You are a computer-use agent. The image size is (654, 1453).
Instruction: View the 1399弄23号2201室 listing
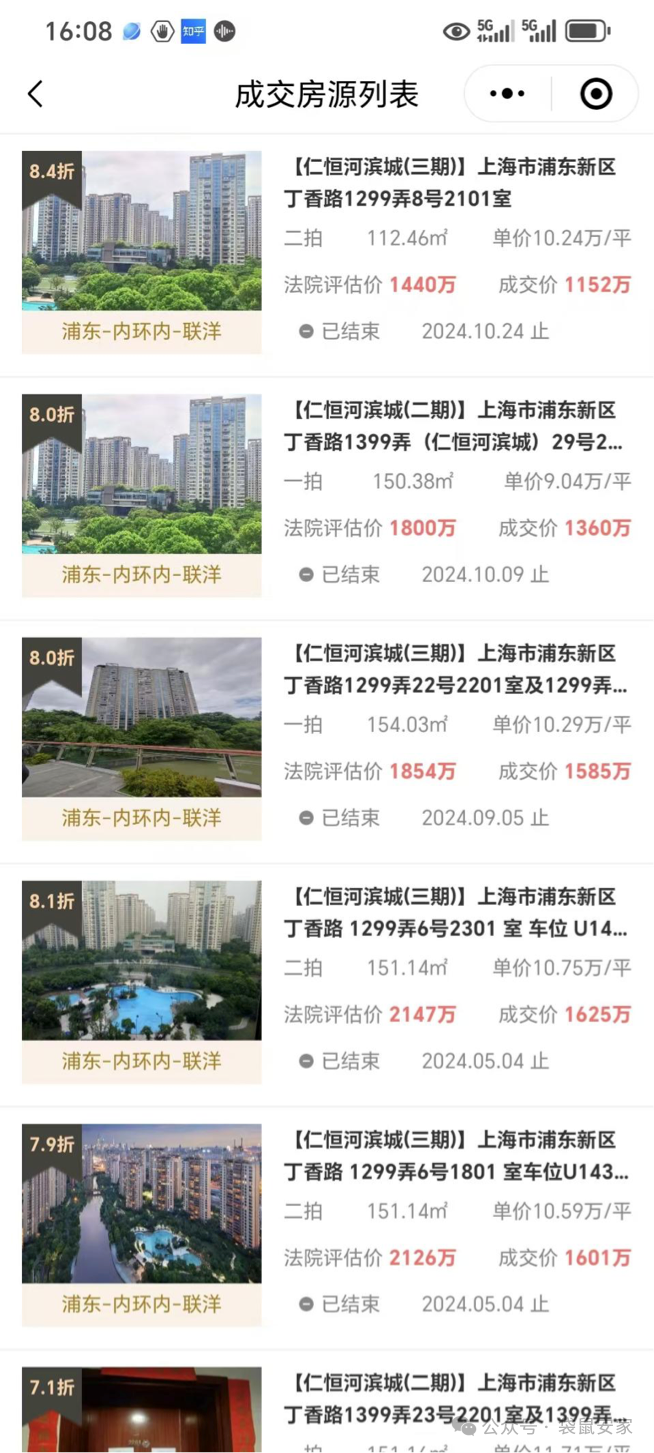click(455, 1398)
